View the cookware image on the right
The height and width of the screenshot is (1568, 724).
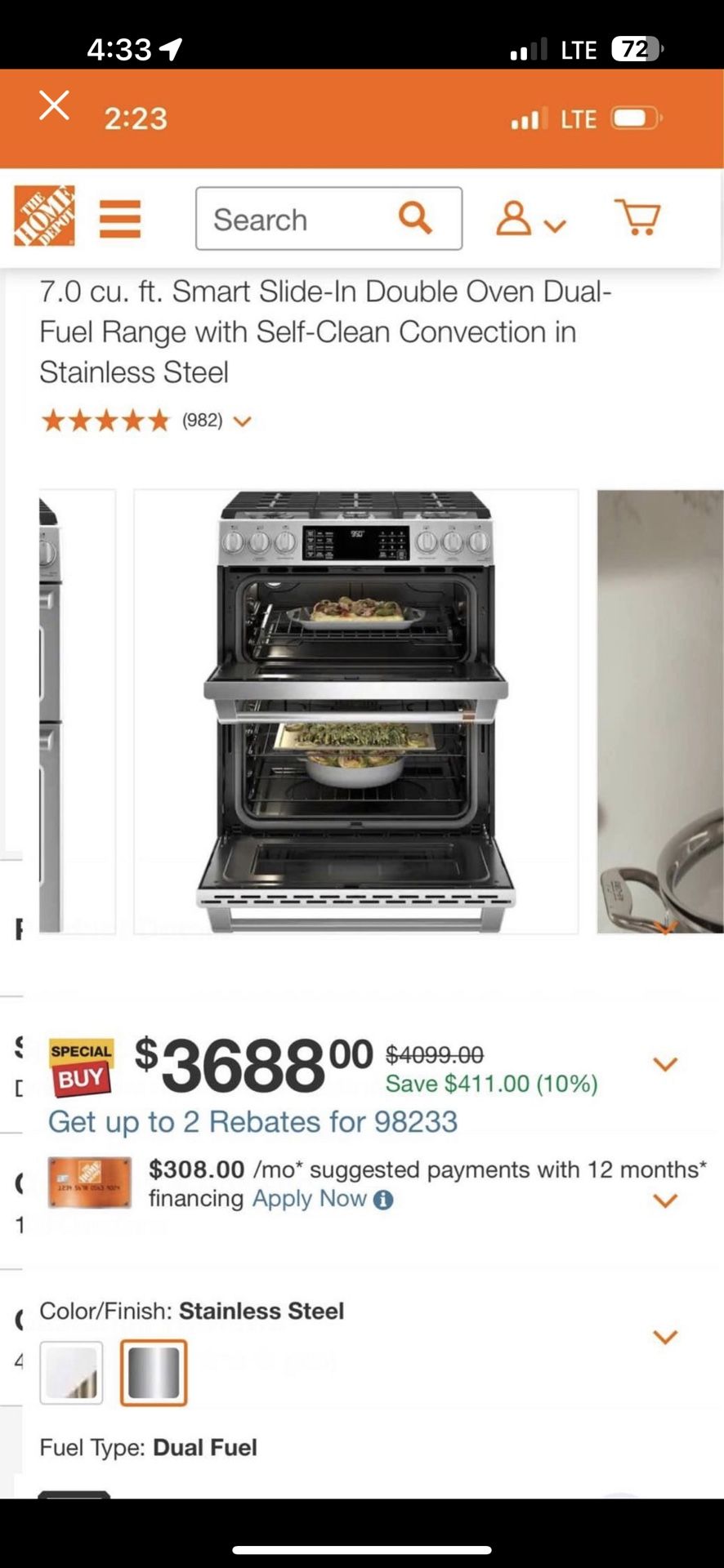pos(660,711)
